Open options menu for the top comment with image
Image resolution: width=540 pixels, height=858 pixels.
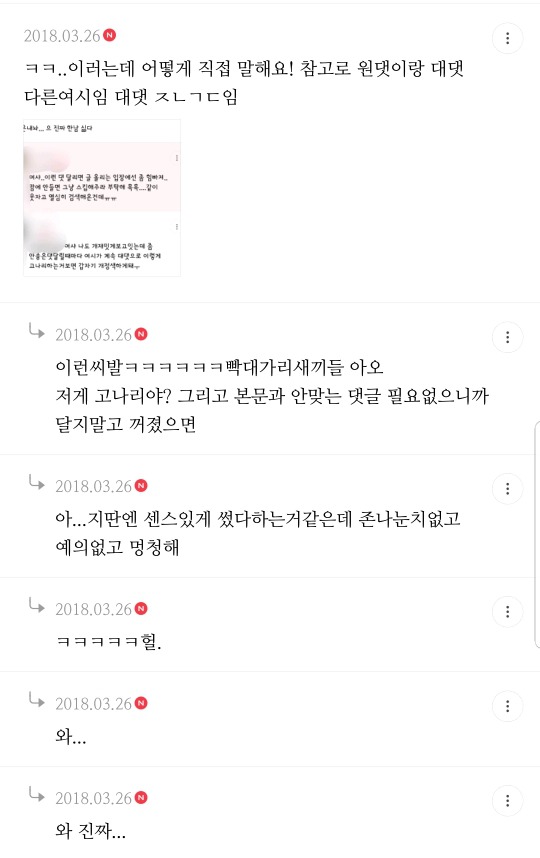(x=508, y=38)
